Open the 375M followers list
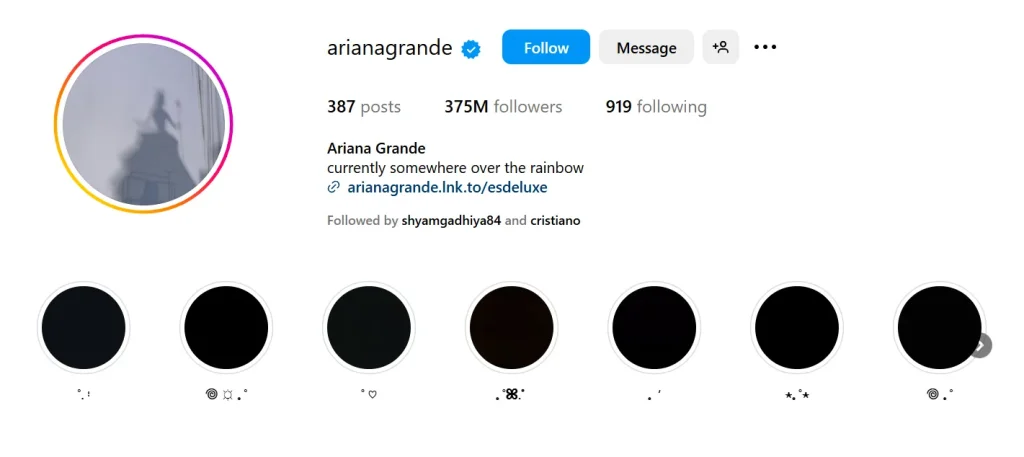1024x457 pixels. coord(503,107)
